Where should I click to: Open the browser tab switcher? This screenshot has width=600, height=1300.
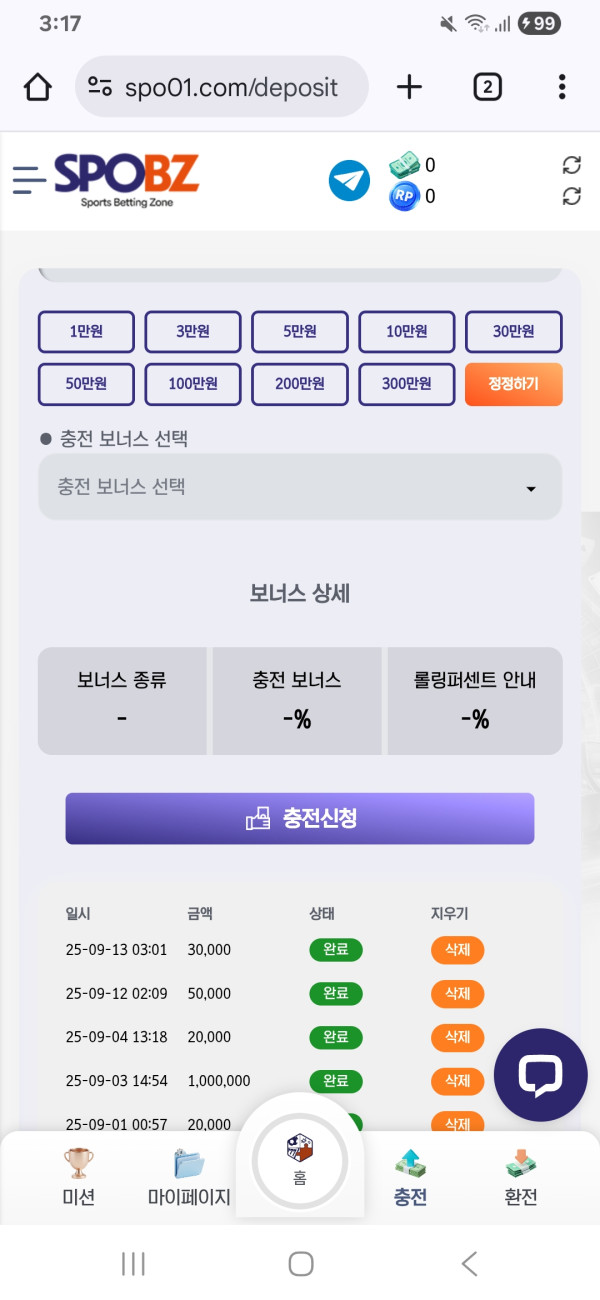[487, 88]
